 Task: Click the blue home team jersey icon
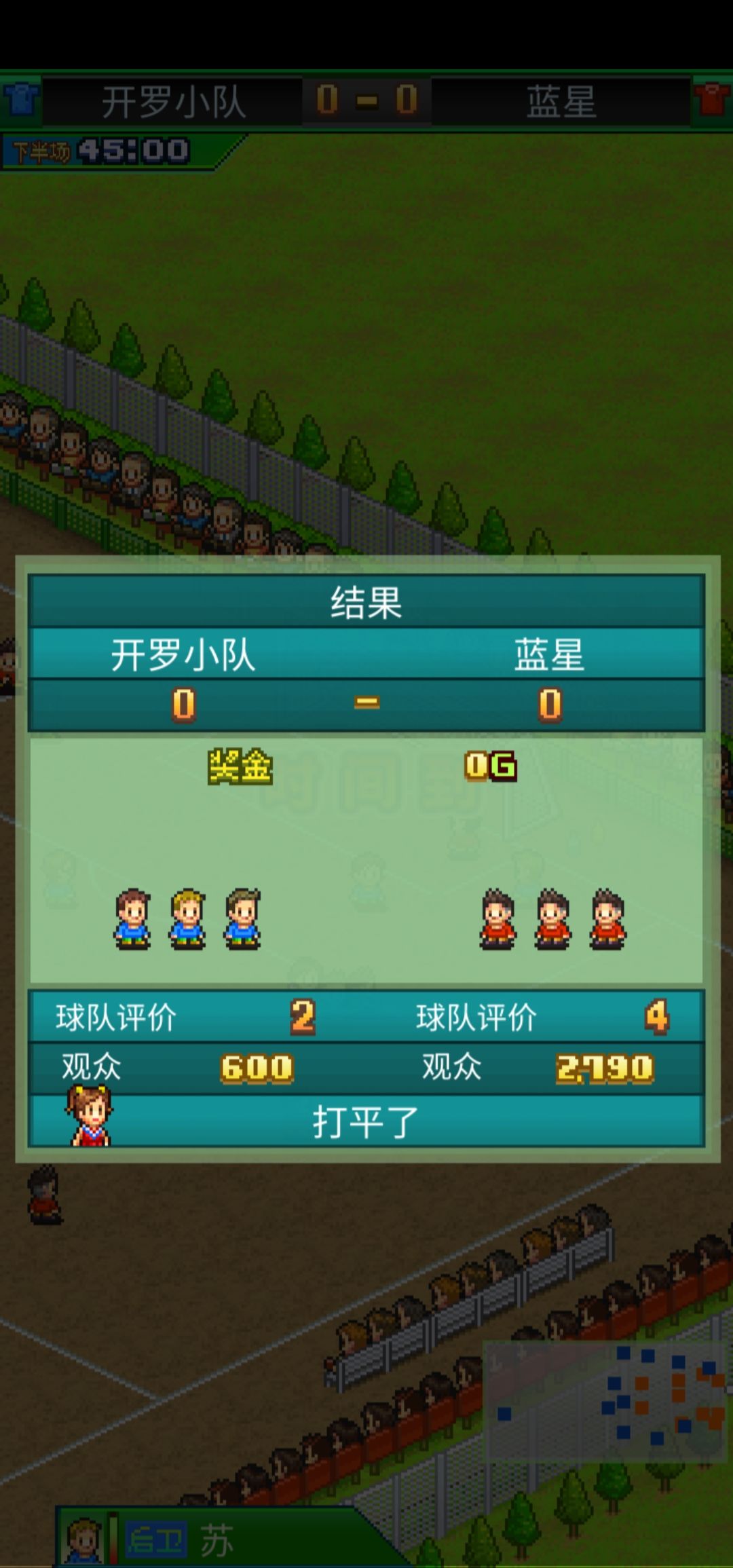click(x=22, y=100)
